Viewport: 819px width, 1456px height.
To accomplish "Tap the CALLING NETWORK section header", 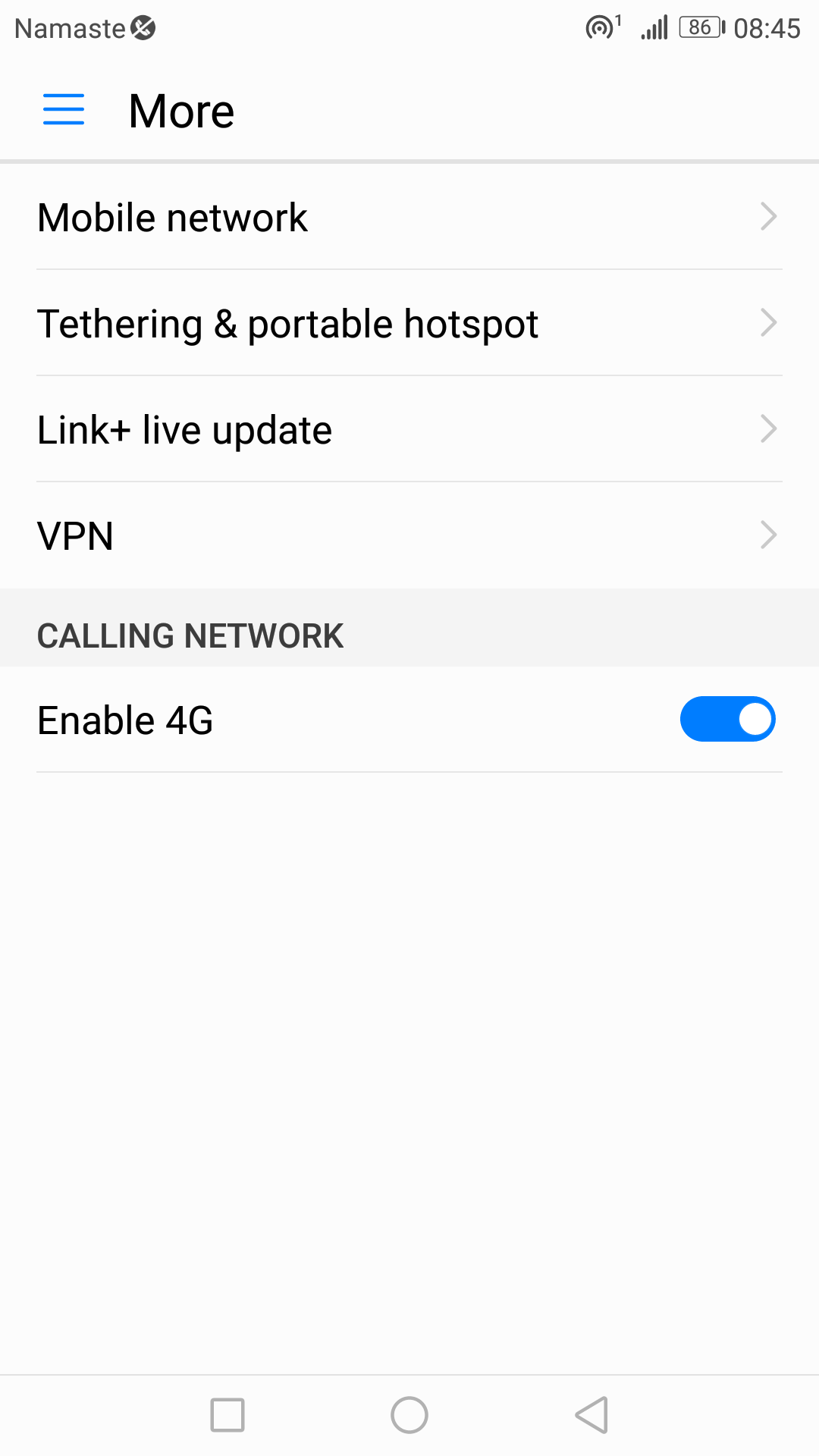I will pyautogui.click(x=190, y=635).
